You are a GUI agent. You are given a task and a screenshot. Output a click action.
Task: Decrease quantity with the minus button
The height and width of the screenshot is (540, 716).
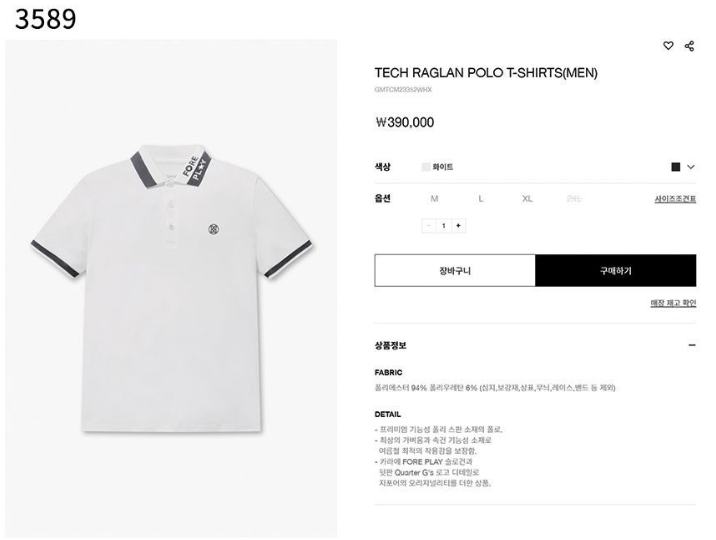click(429, 226)
